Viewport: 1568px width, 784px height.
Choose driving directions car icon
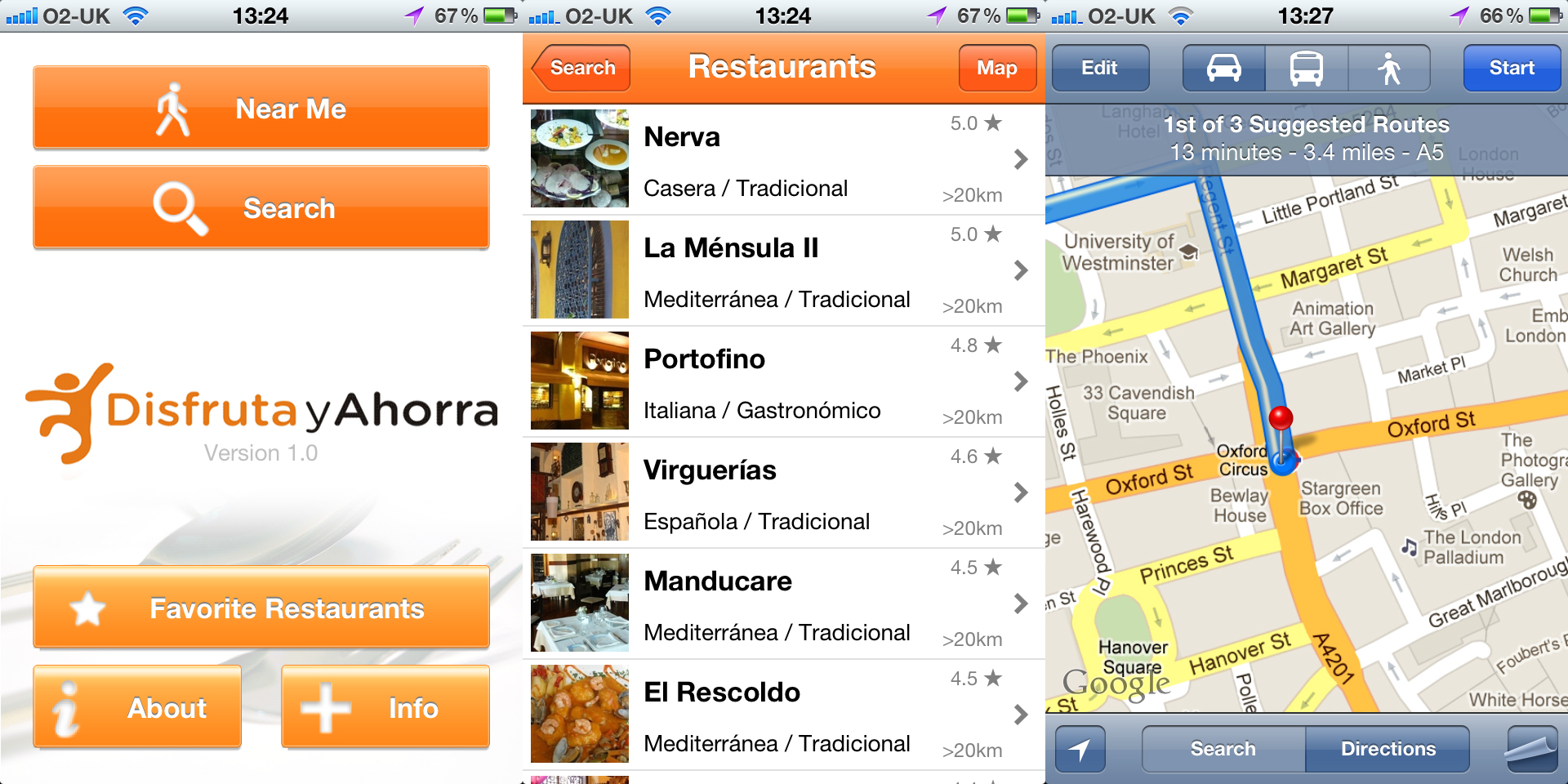point(1223,68)
